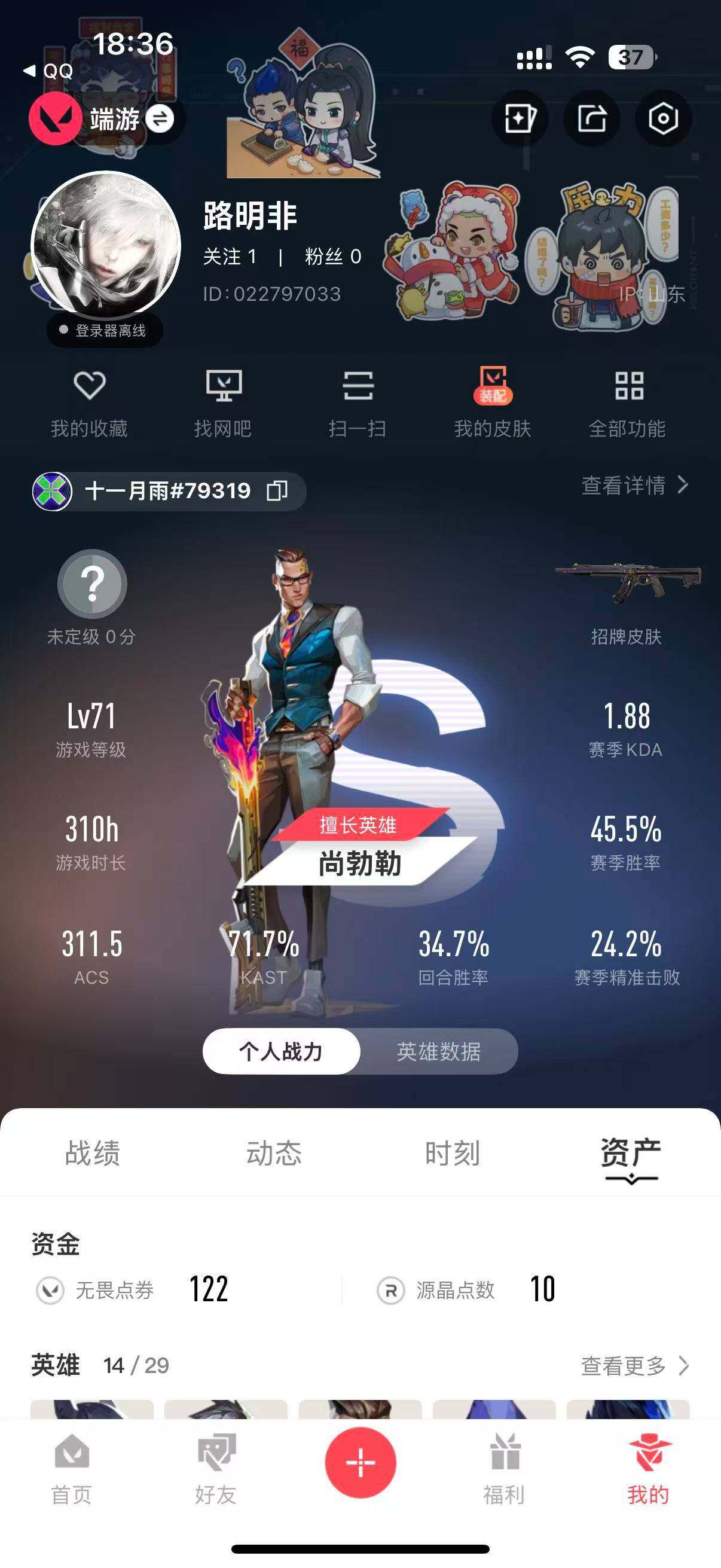Tap the share icon at top right
Screen dimensions: 721x1568
591,117
